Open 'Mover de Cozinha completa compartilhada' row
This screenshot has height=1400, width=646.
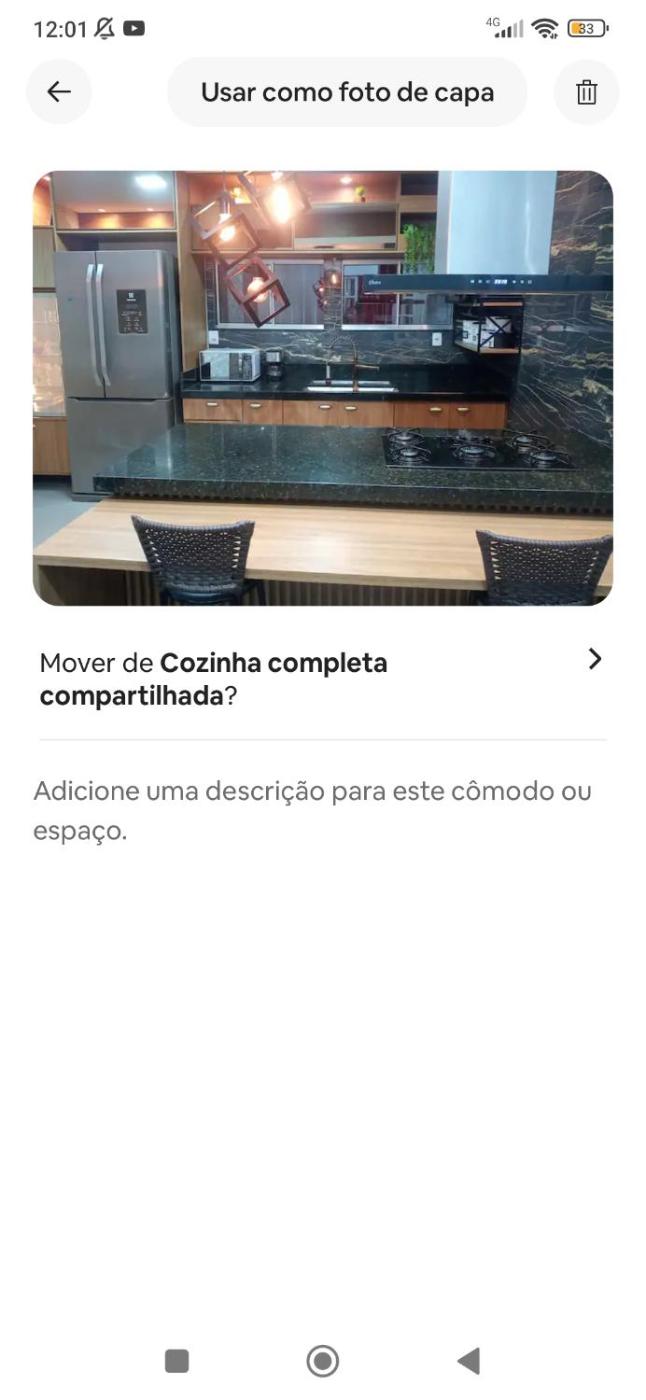(322, 678)
